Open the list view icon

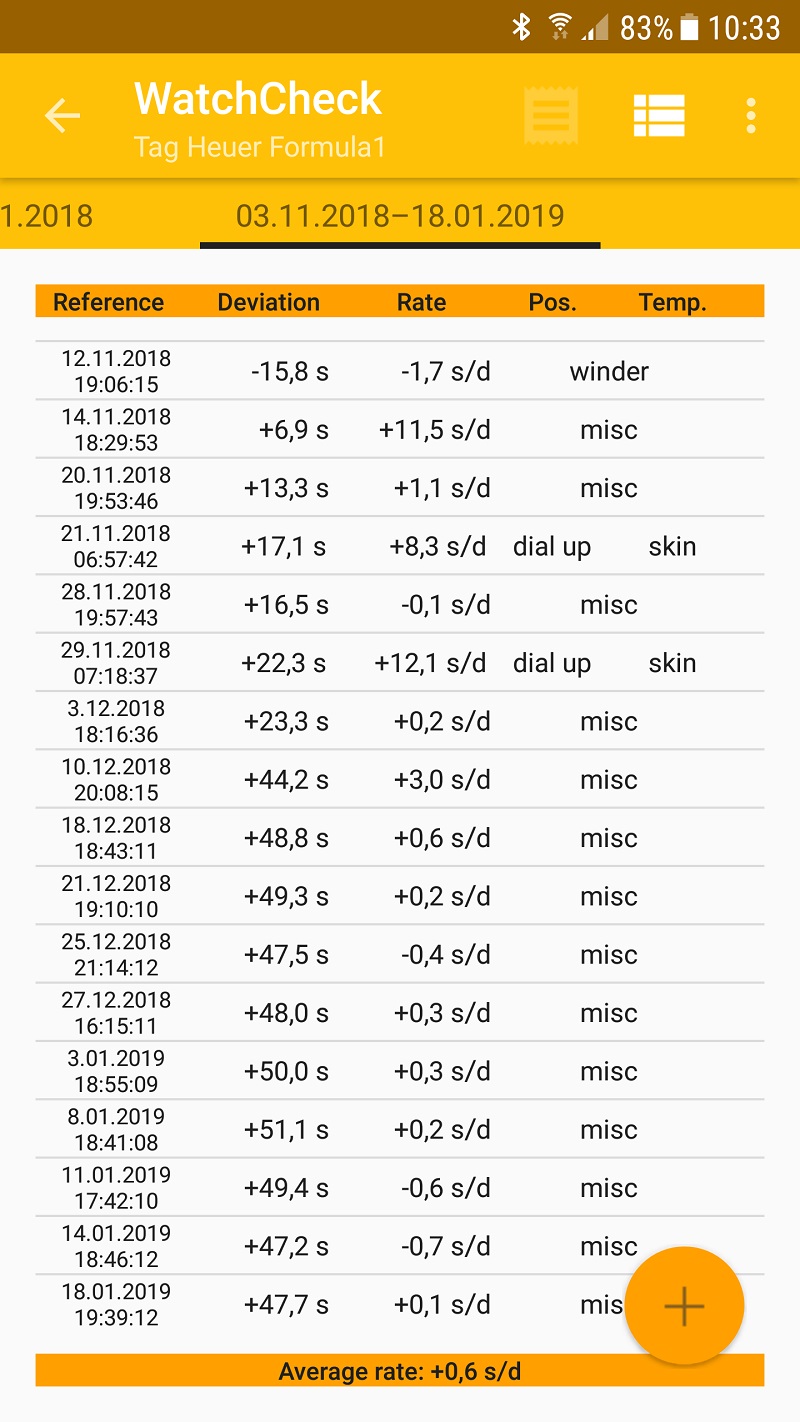(659, 116)
